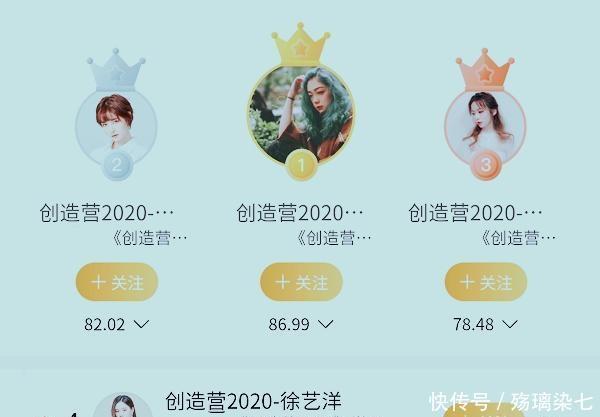Image resolution: width=600 pixels, height=417 pixels.
Task: Follow the rank 3 contestant
Action: (485, 282)
